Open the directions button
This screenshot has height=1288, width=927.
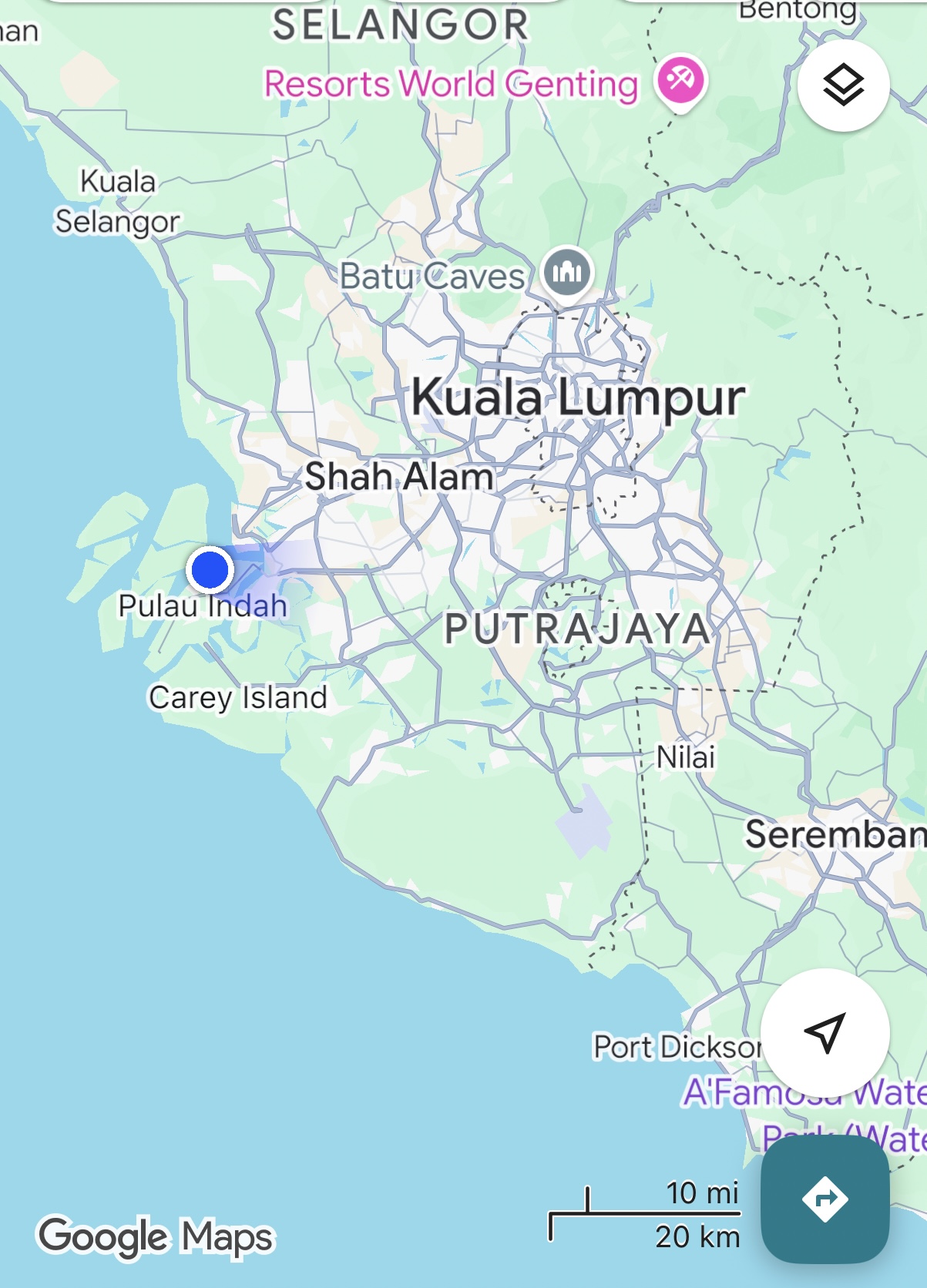[825, 1199]
